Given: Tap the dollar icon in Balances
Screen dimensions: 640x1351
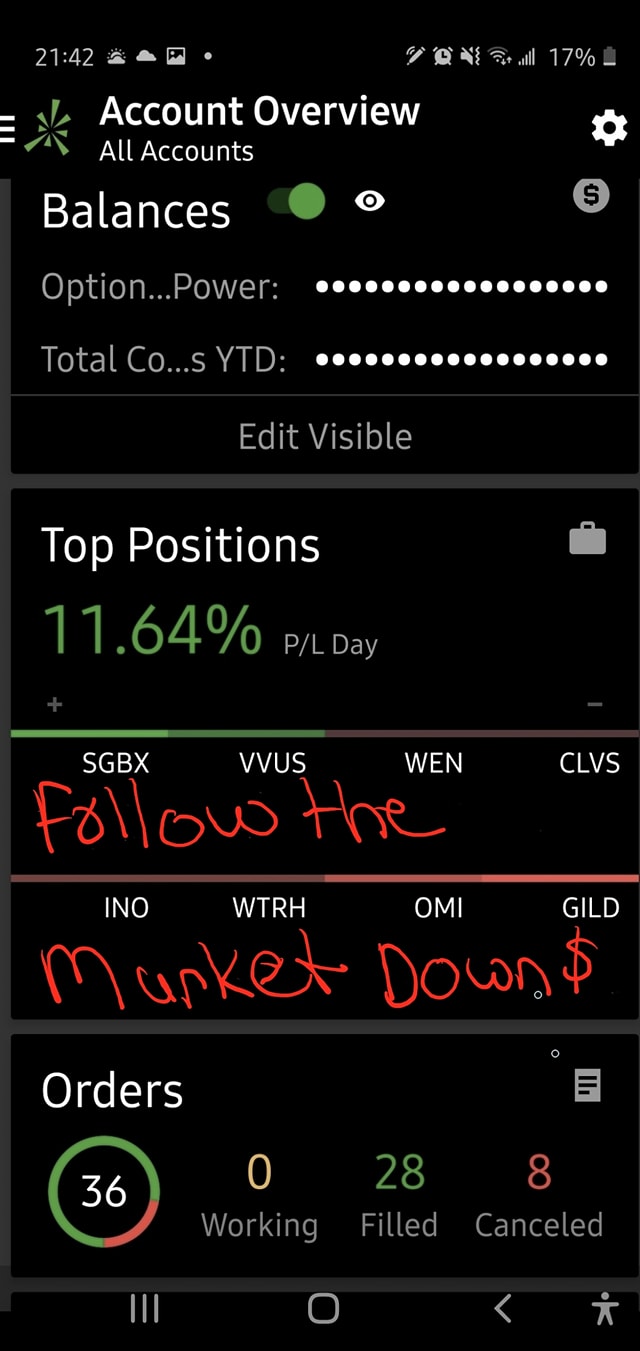Looking at the screenshot, I should pyautogui.click(x=591, y=196).
